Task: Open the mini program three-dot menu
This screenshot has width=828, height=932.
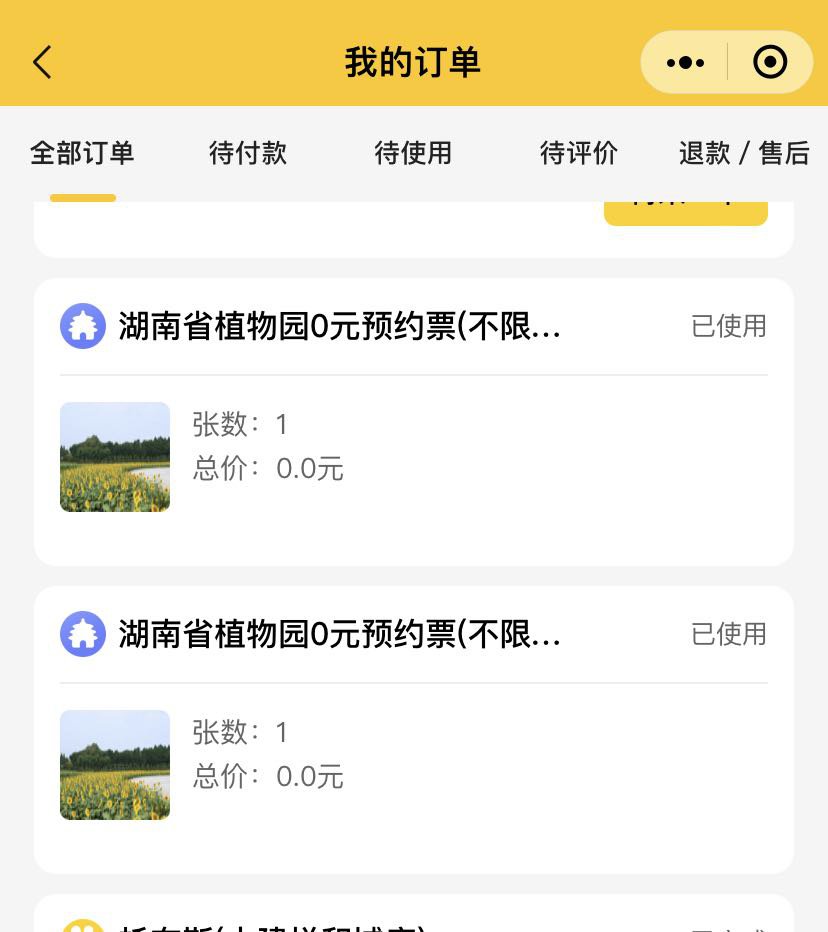Action: (685, 63)
